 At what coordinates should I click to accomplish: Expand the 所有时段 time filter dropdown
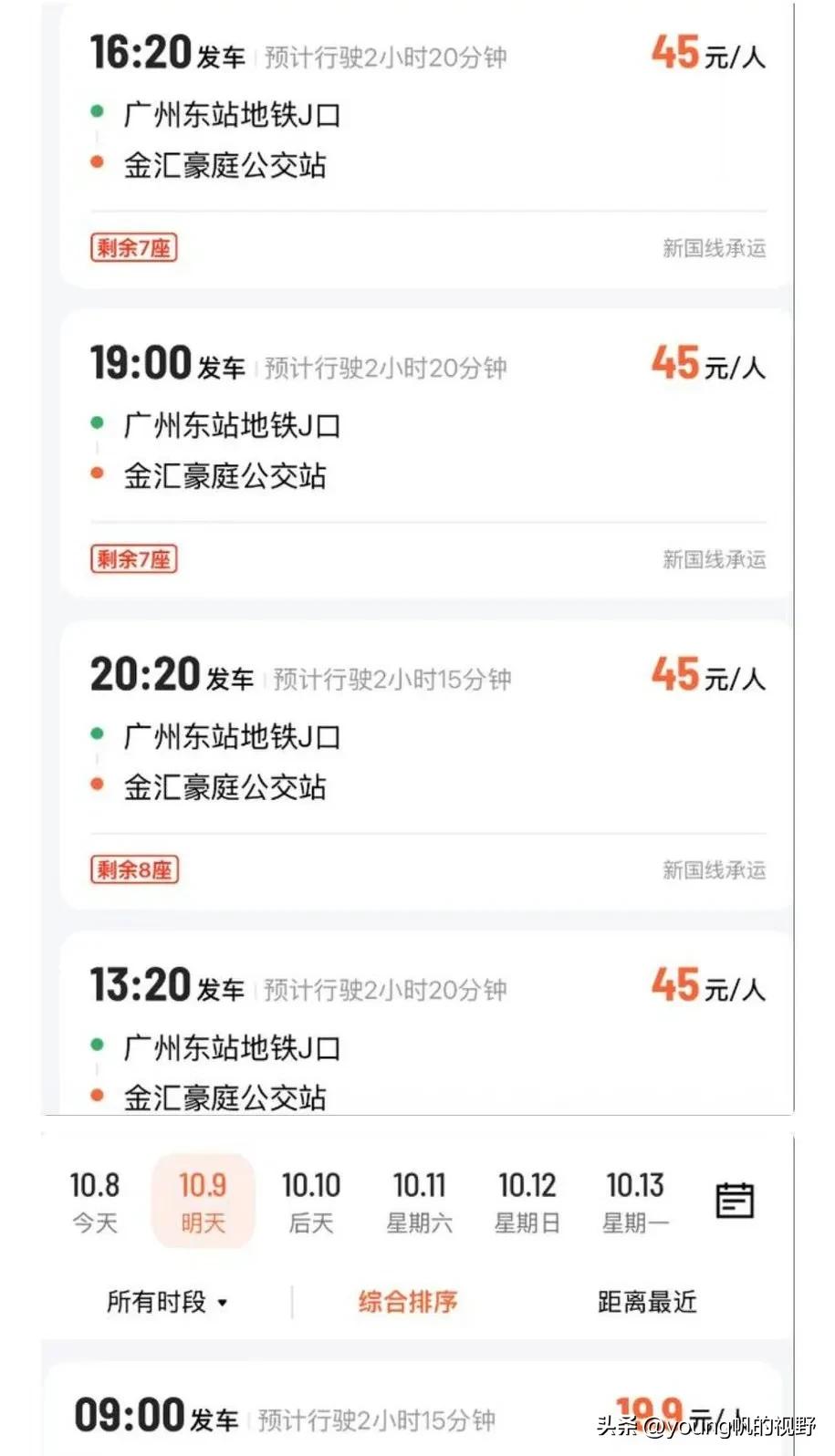click(x=166, y=1302)
